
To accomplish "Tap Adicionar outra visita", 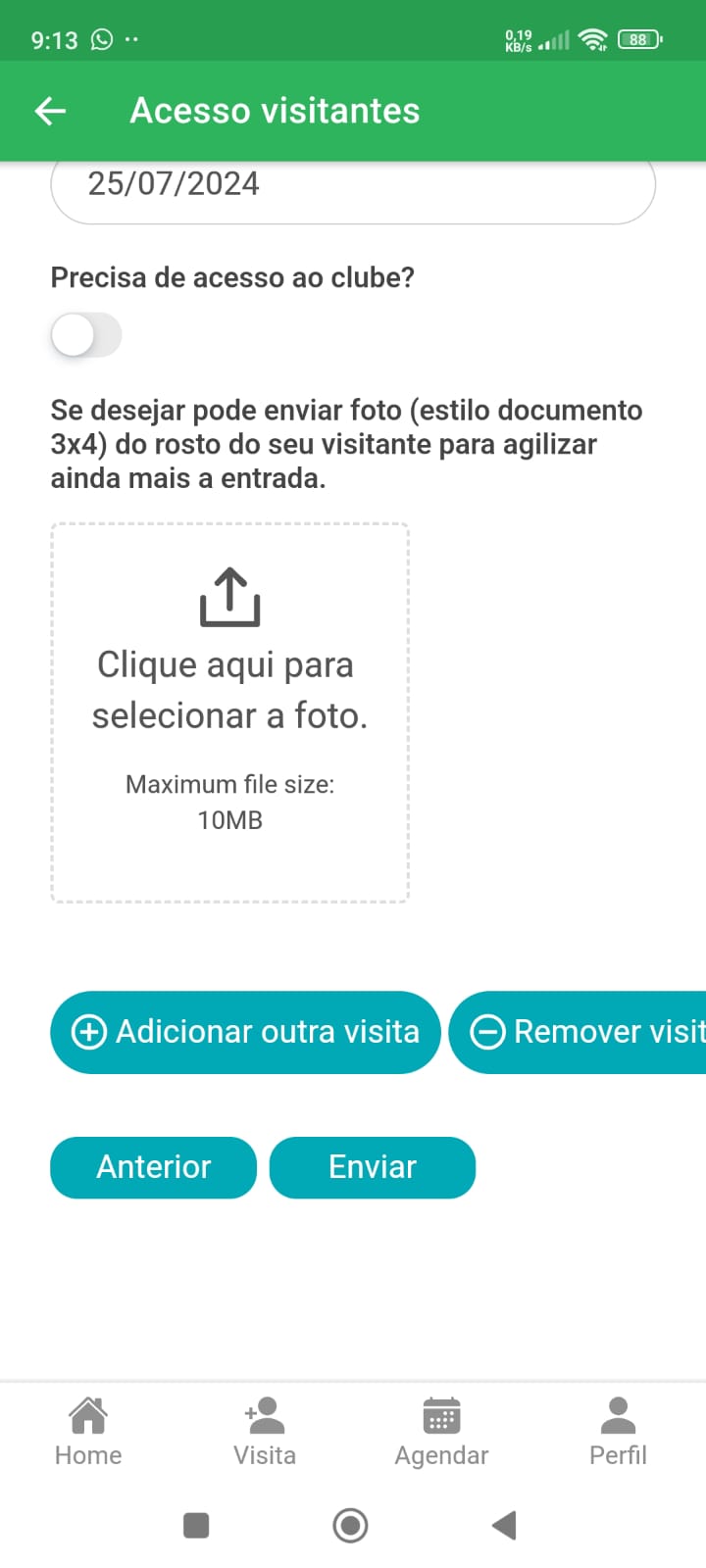I will tap(245, 1032).
